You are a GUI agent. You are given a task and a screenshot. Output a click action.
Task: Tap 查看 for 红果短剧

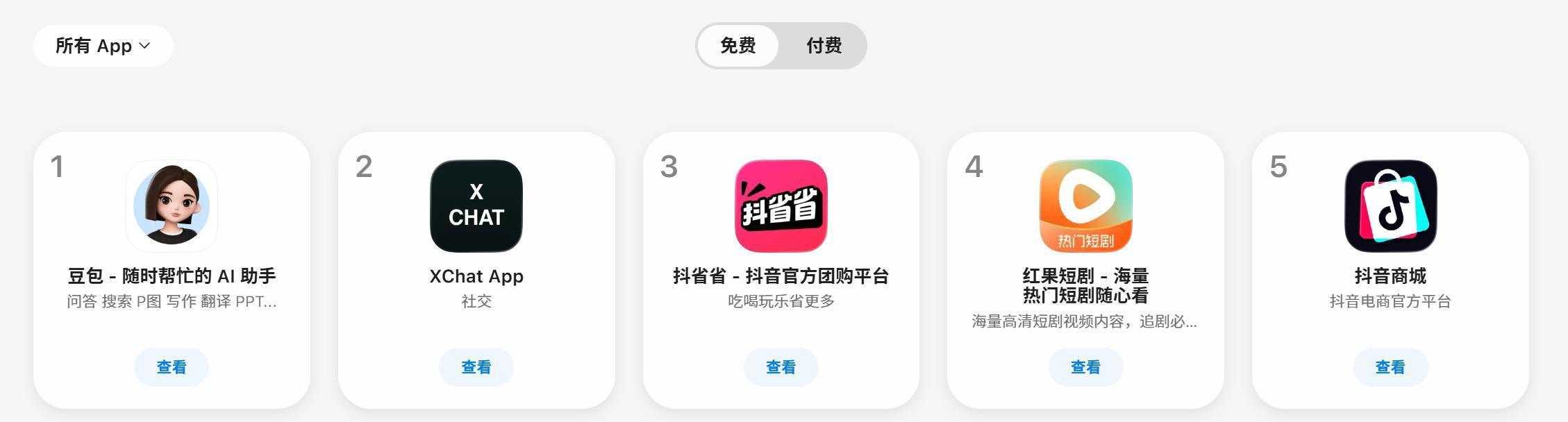1085,367
